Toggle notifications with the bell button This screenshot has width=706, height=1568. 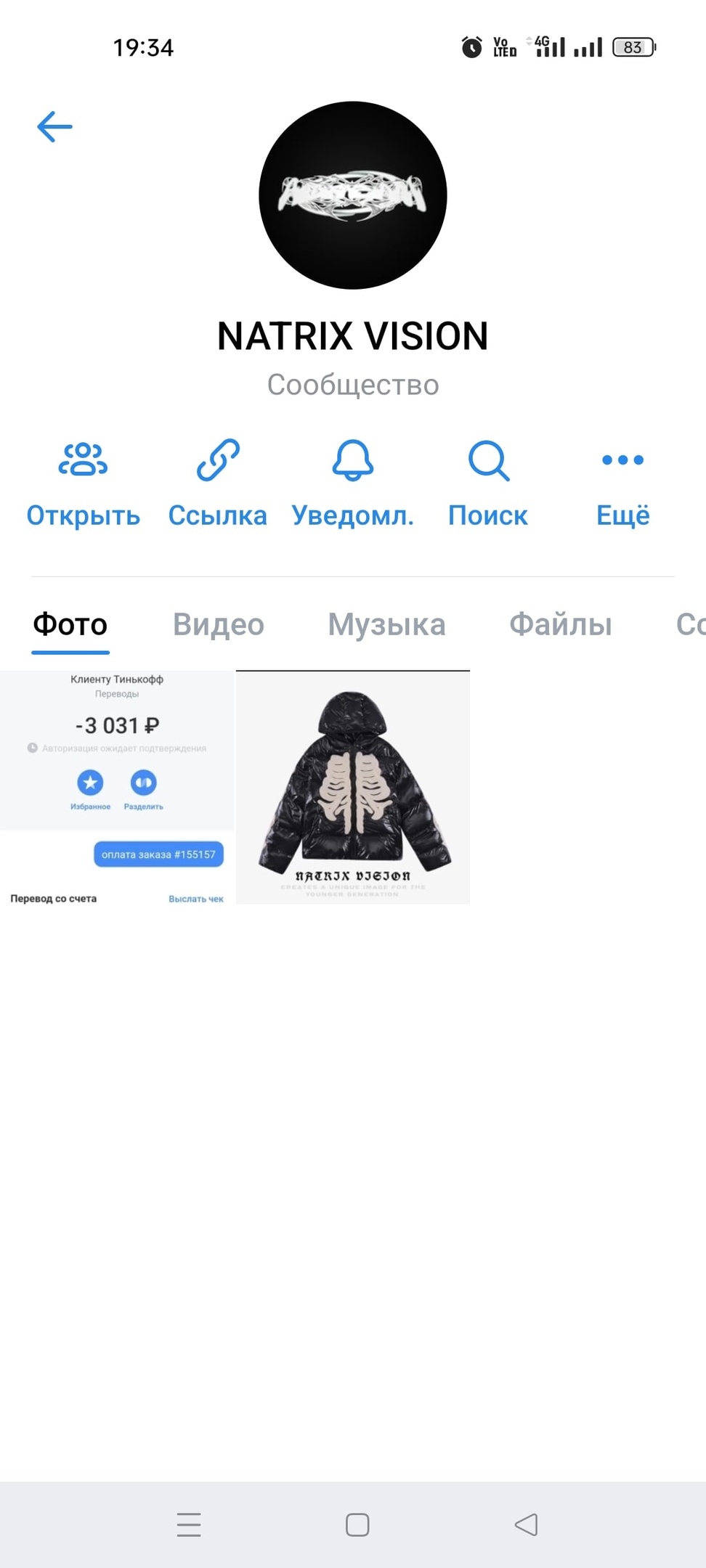[353, 483]
